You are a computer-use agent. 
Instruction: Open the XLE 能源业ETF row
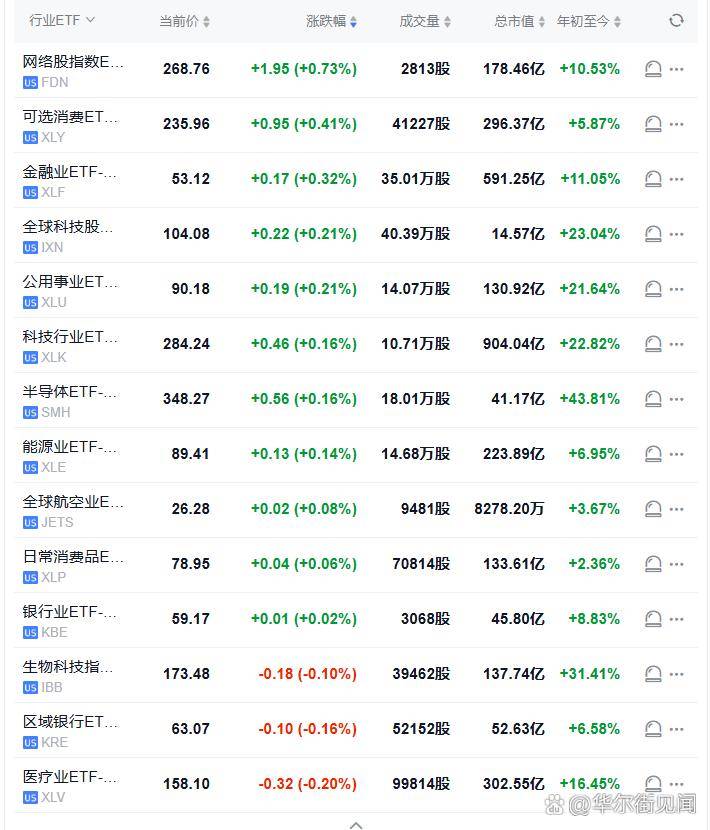70,455
